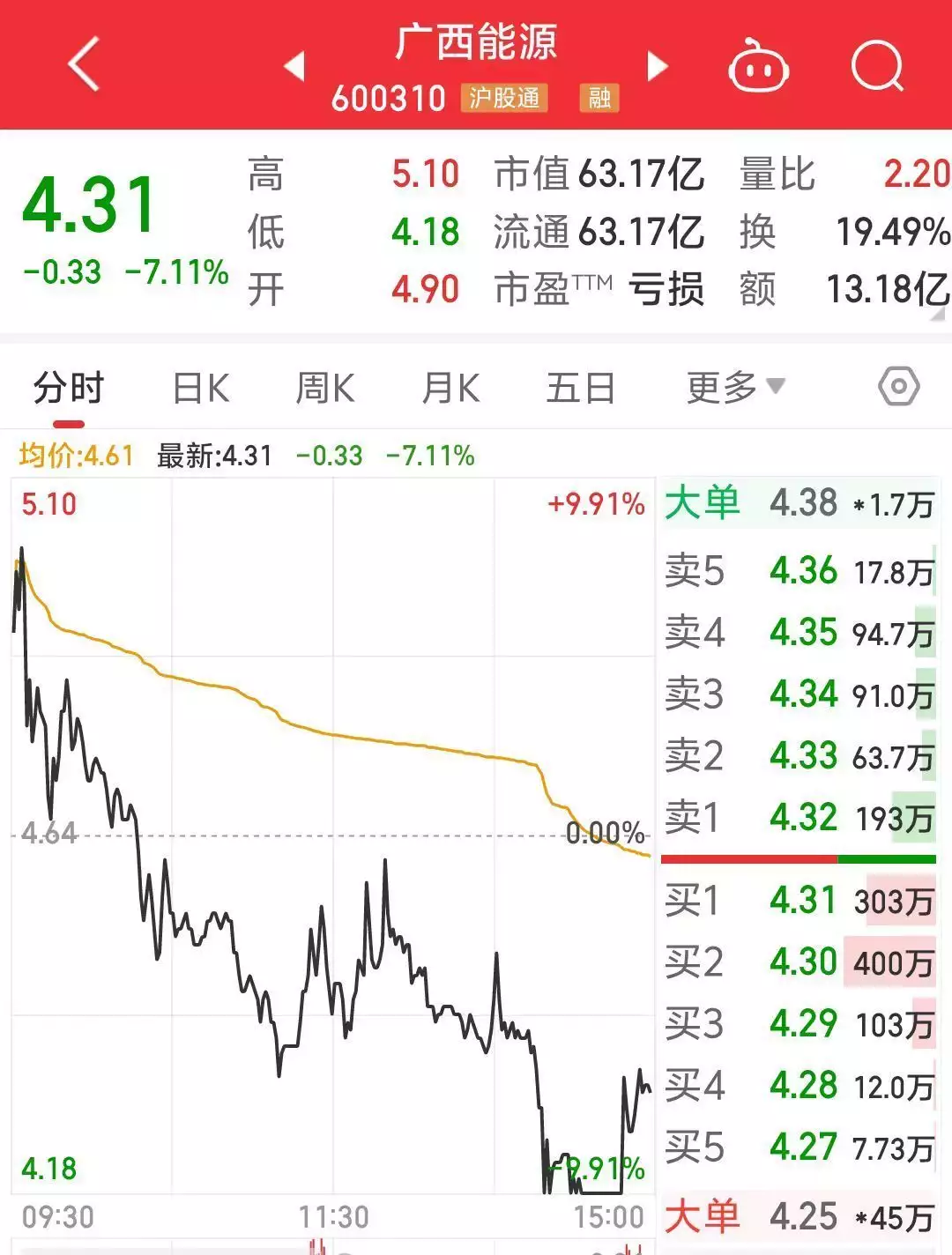Click the stock name 广西能源 title

click(x=476, y=48)
